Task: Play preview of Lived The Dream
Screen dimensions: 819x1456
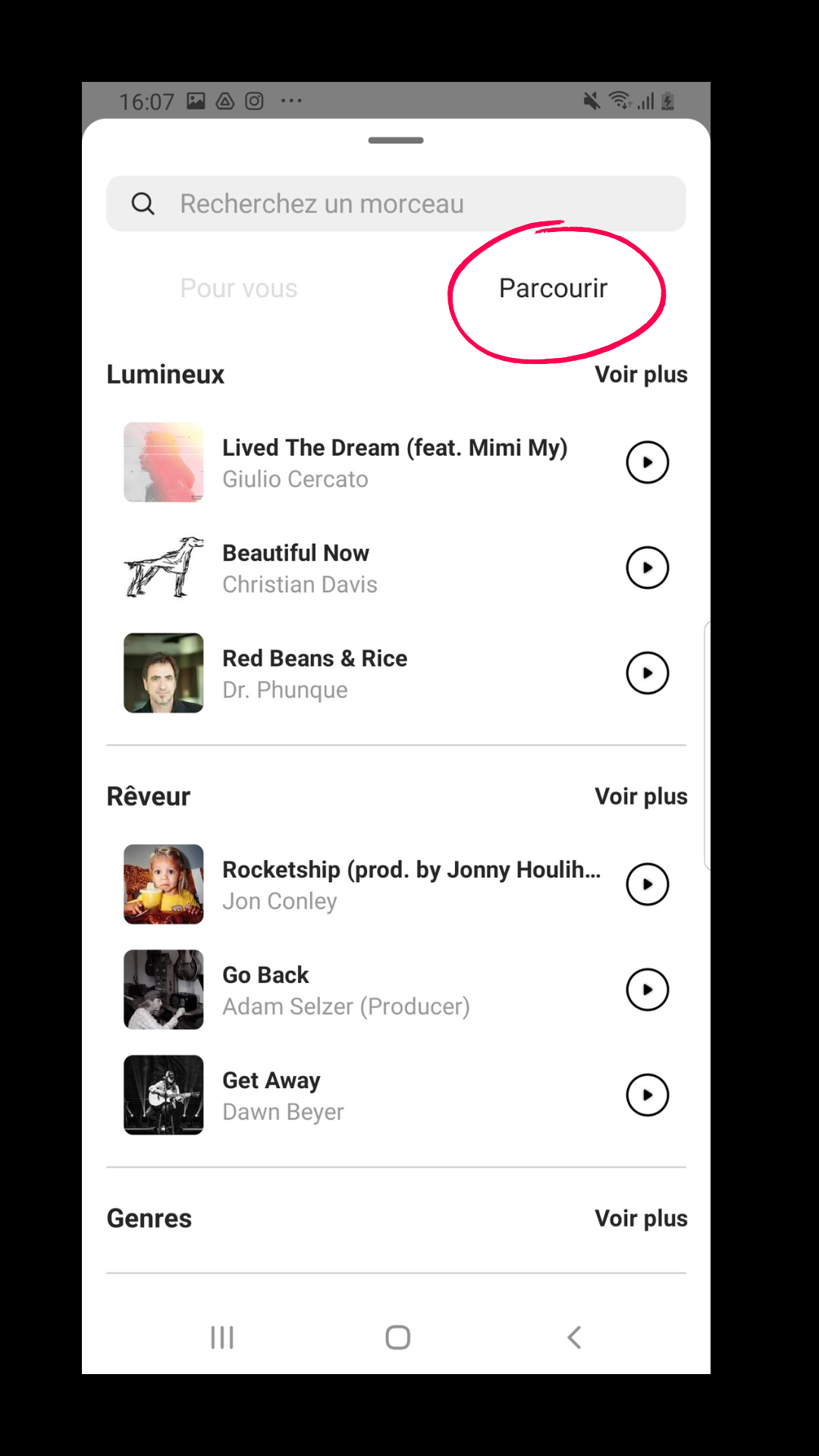Action: click(x=647, y=462)
